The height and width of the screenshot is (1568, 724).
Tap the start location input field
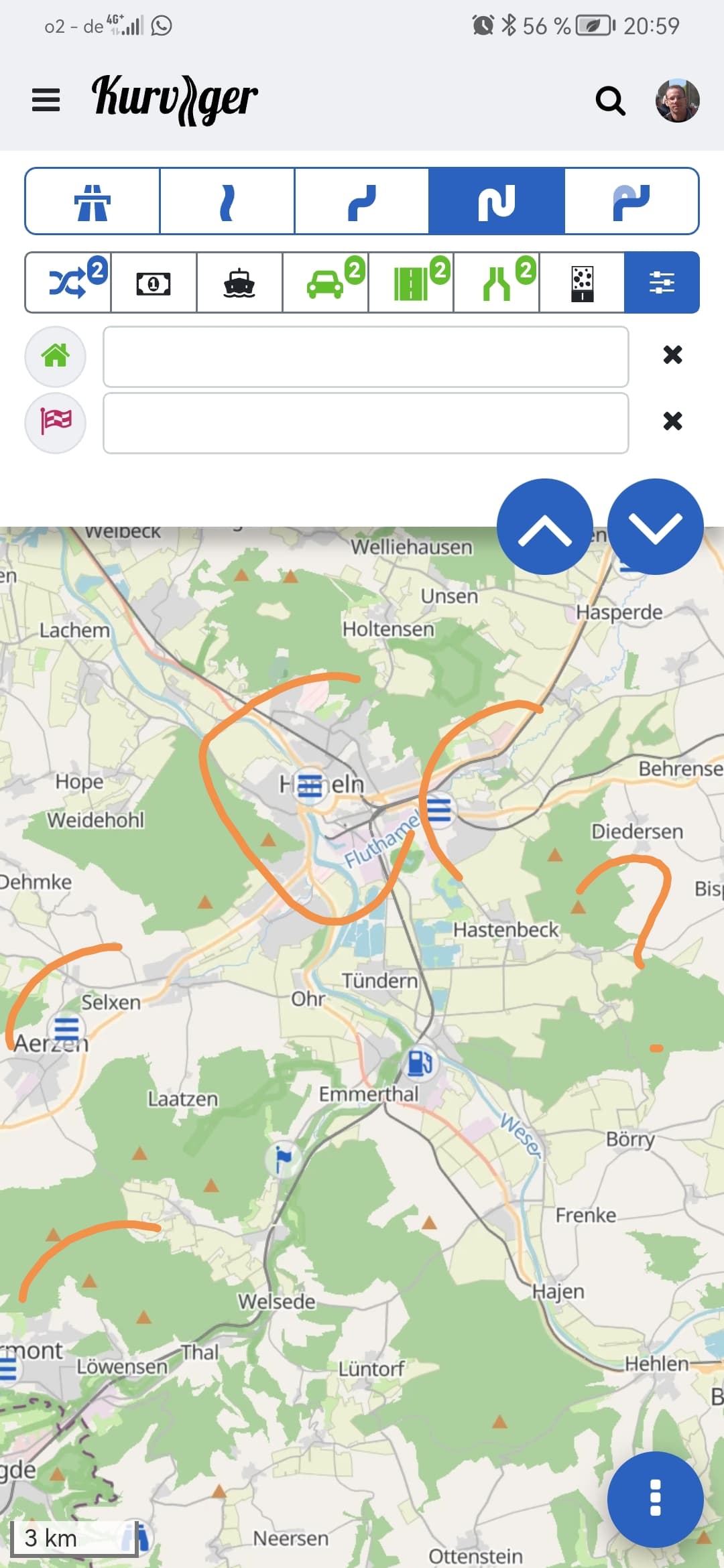(x=366, y=356)
